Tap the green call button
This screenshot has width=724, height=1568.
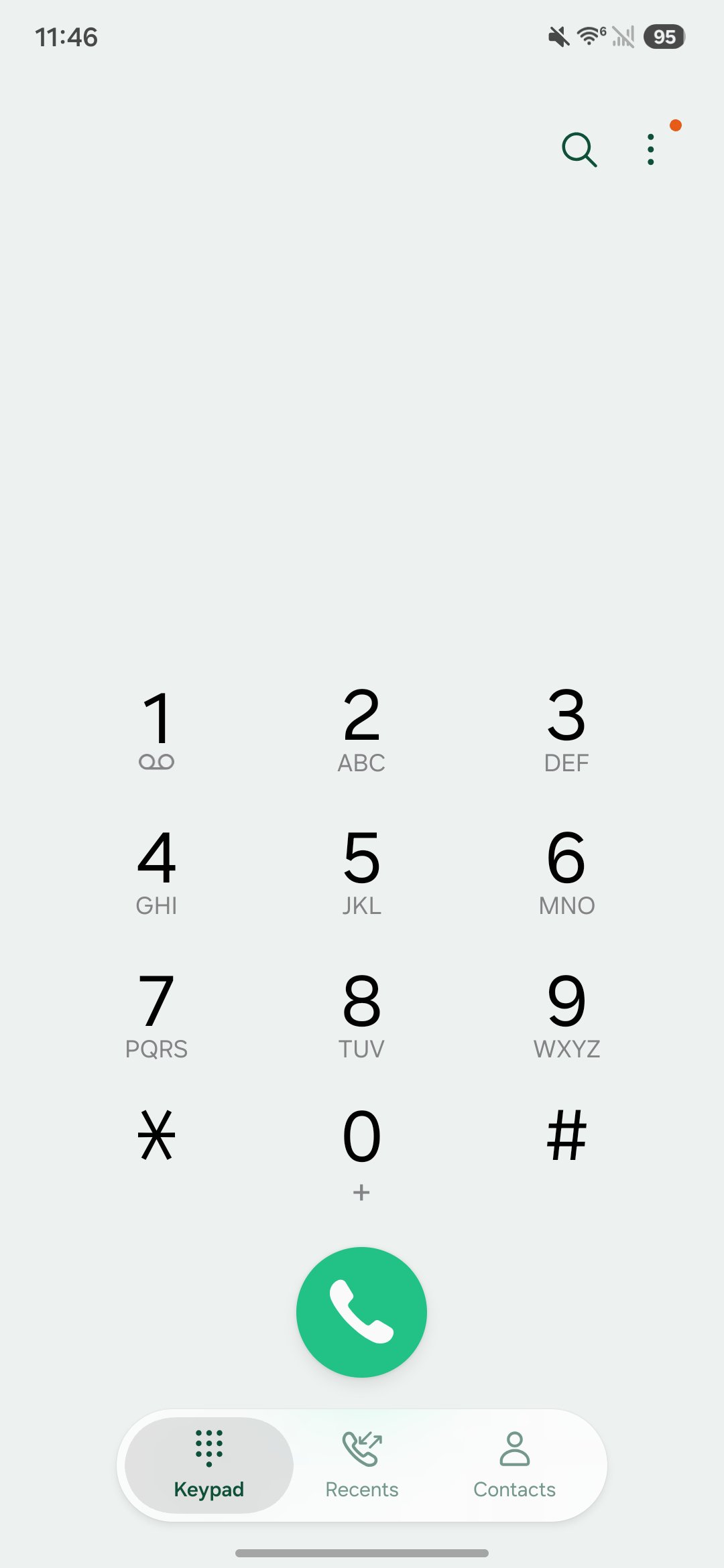point(361,1312)
